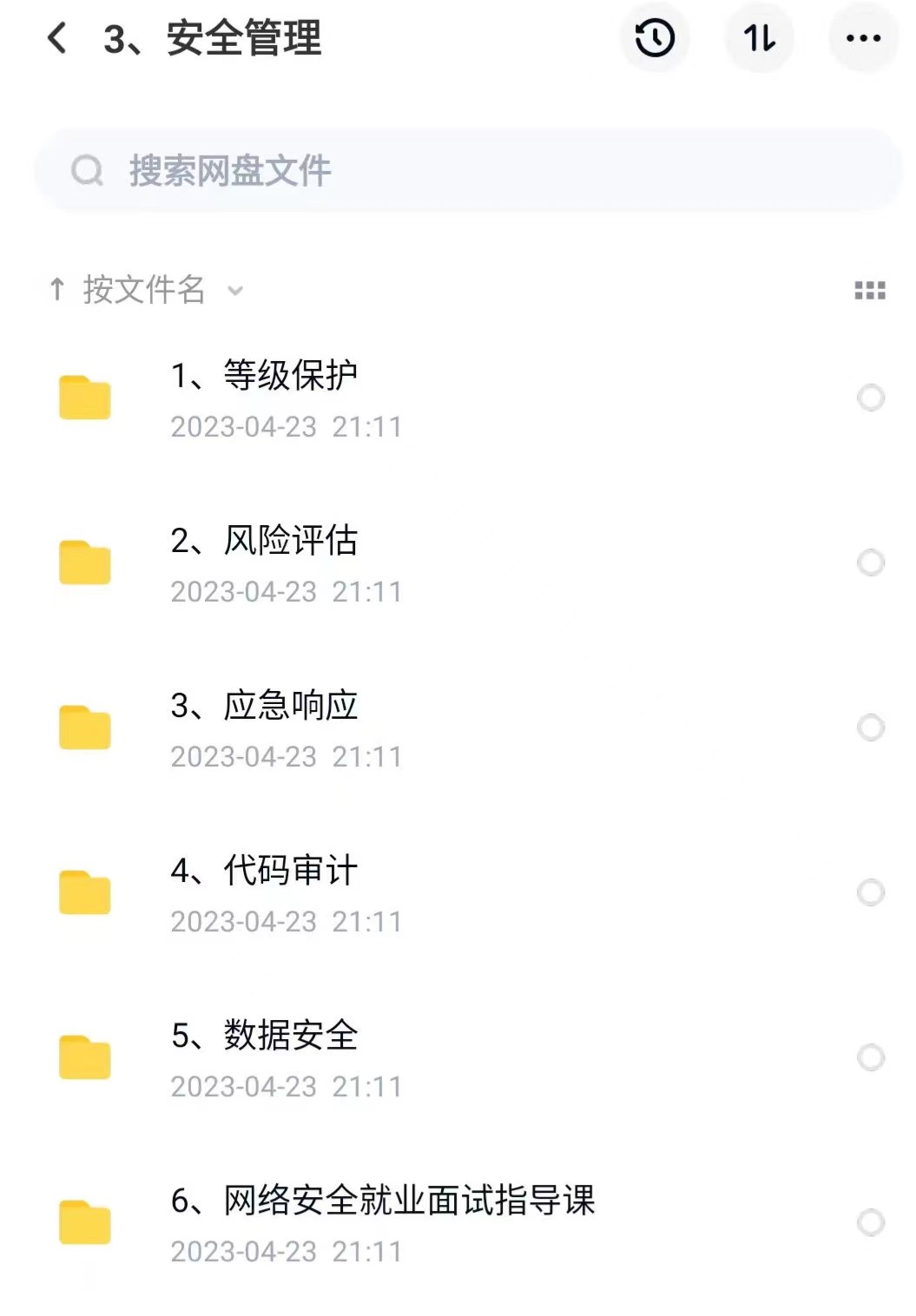This screenshot has width=916, height=1316.
Task: Open the recent history icon
Action: [x=655, y=39]
